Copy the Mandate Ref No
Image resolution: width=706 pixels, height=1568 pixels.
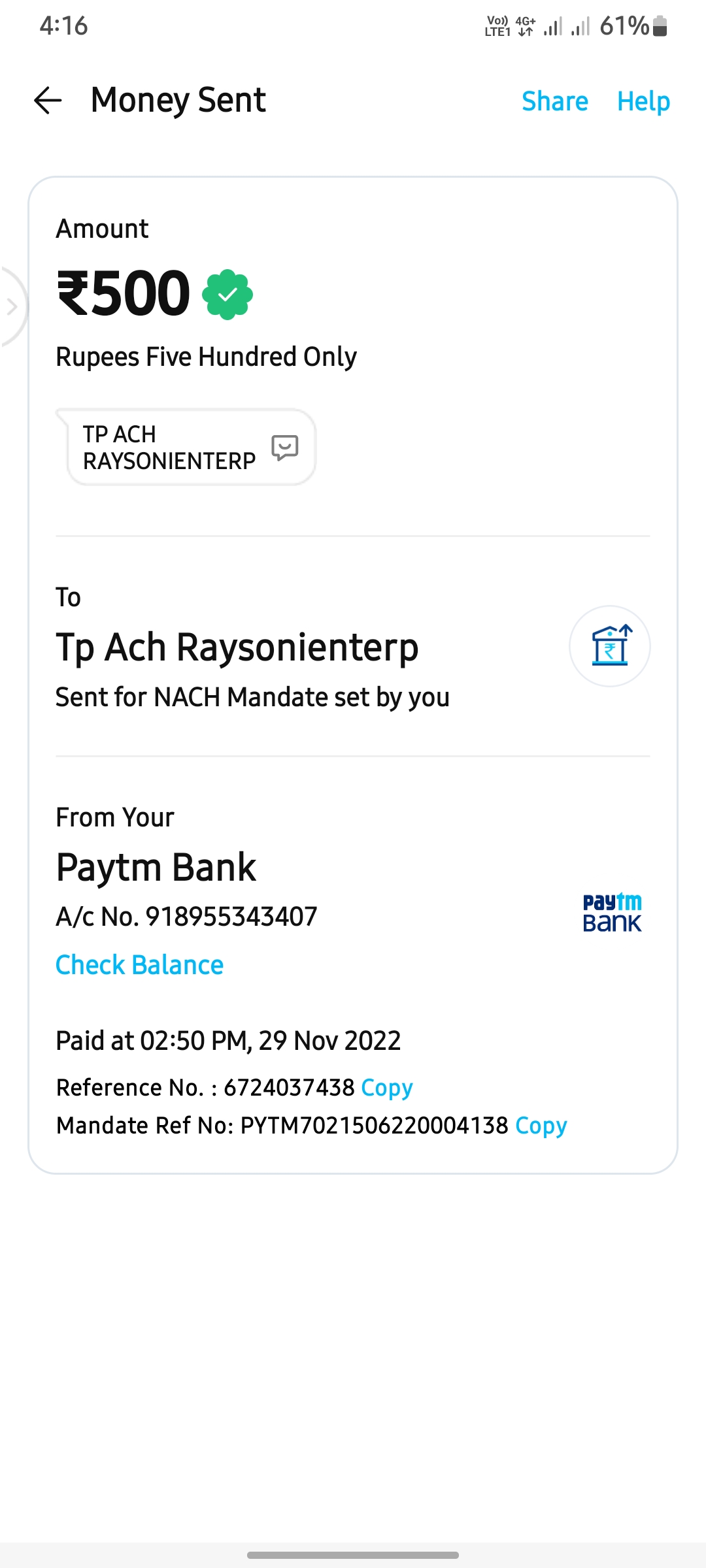(x=541, y=1126)
